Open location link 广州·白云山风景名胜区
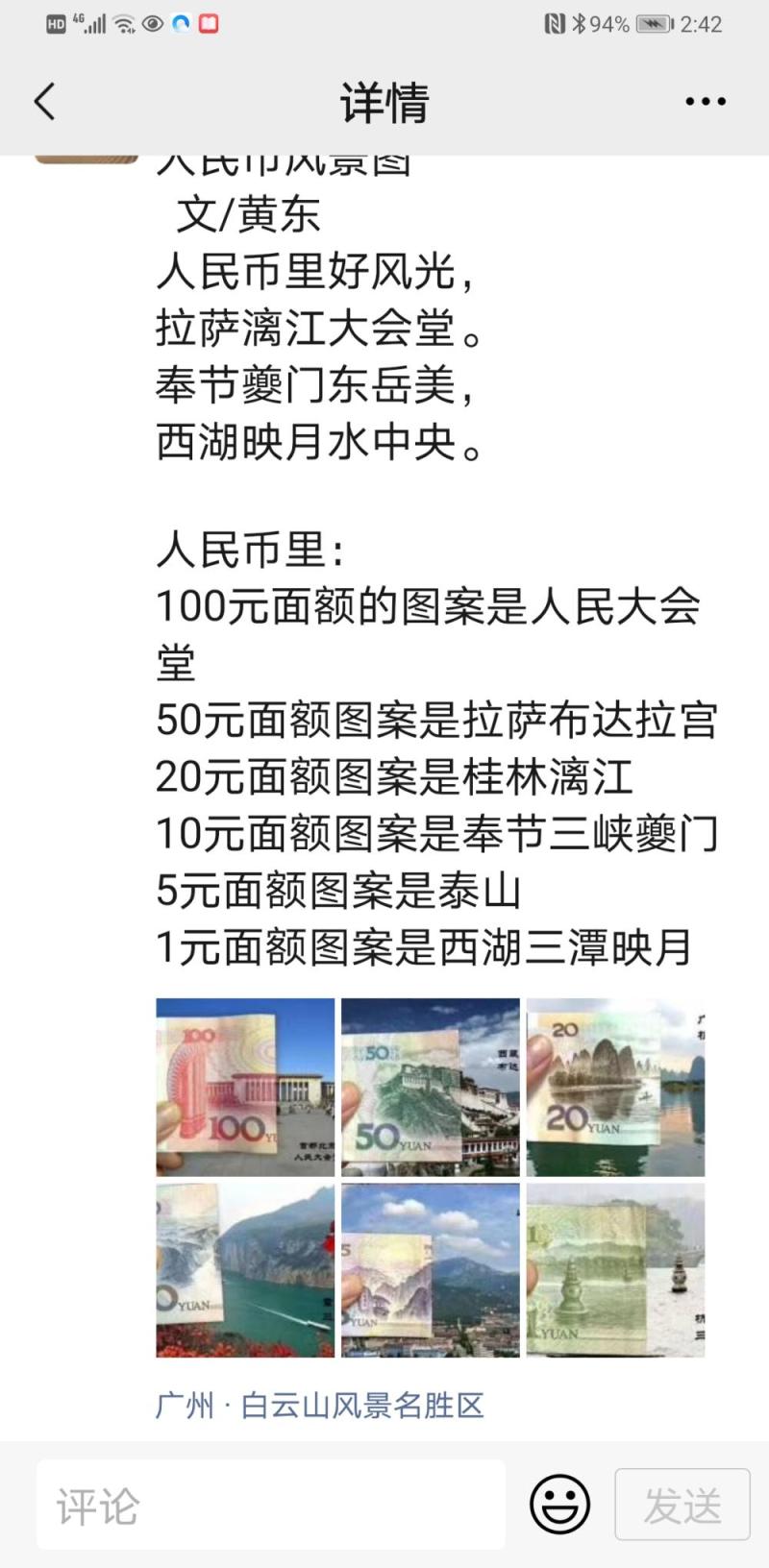769x1568 pixels. click(319, 1406)
